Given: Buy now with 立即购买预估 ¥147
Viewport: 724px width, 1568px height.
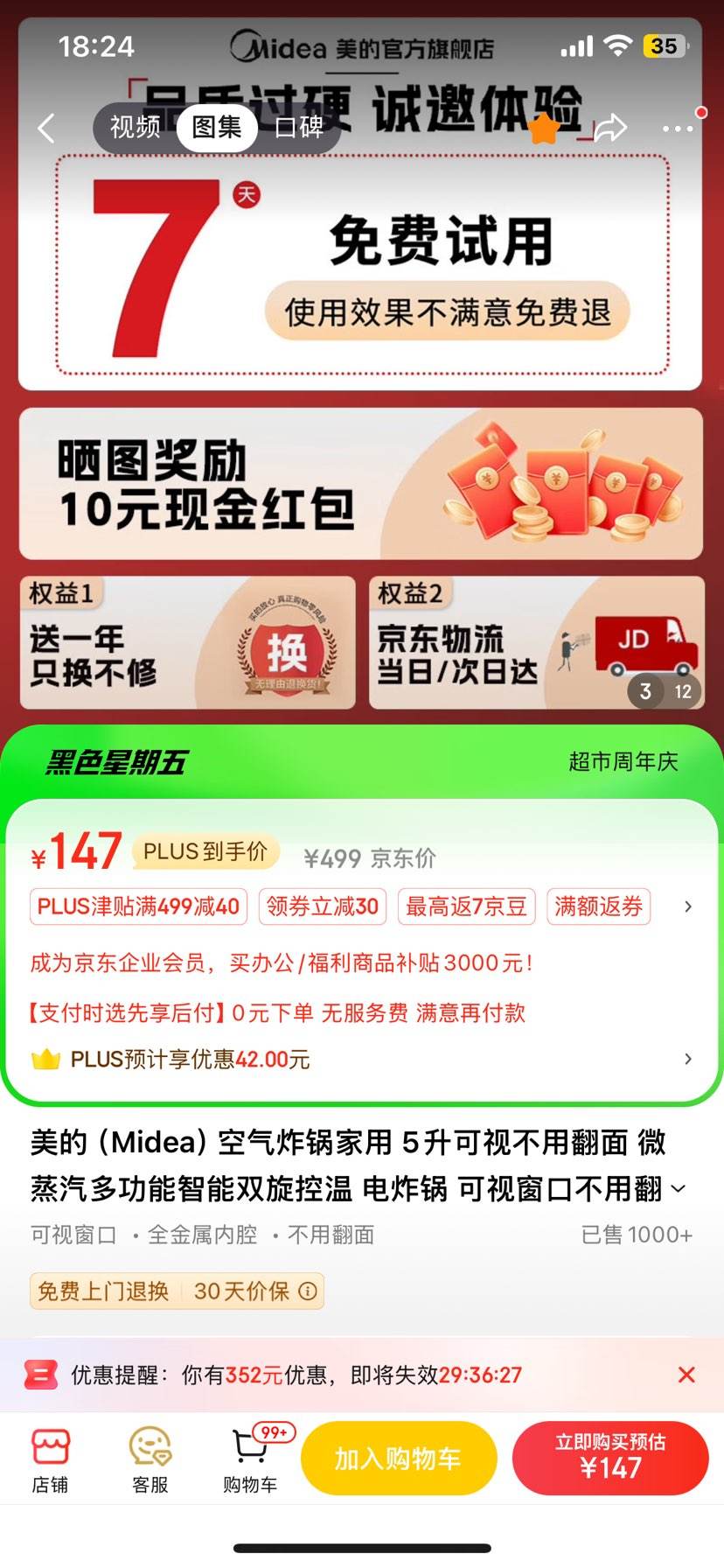Looking at the screenshot, I should 610,1459.
